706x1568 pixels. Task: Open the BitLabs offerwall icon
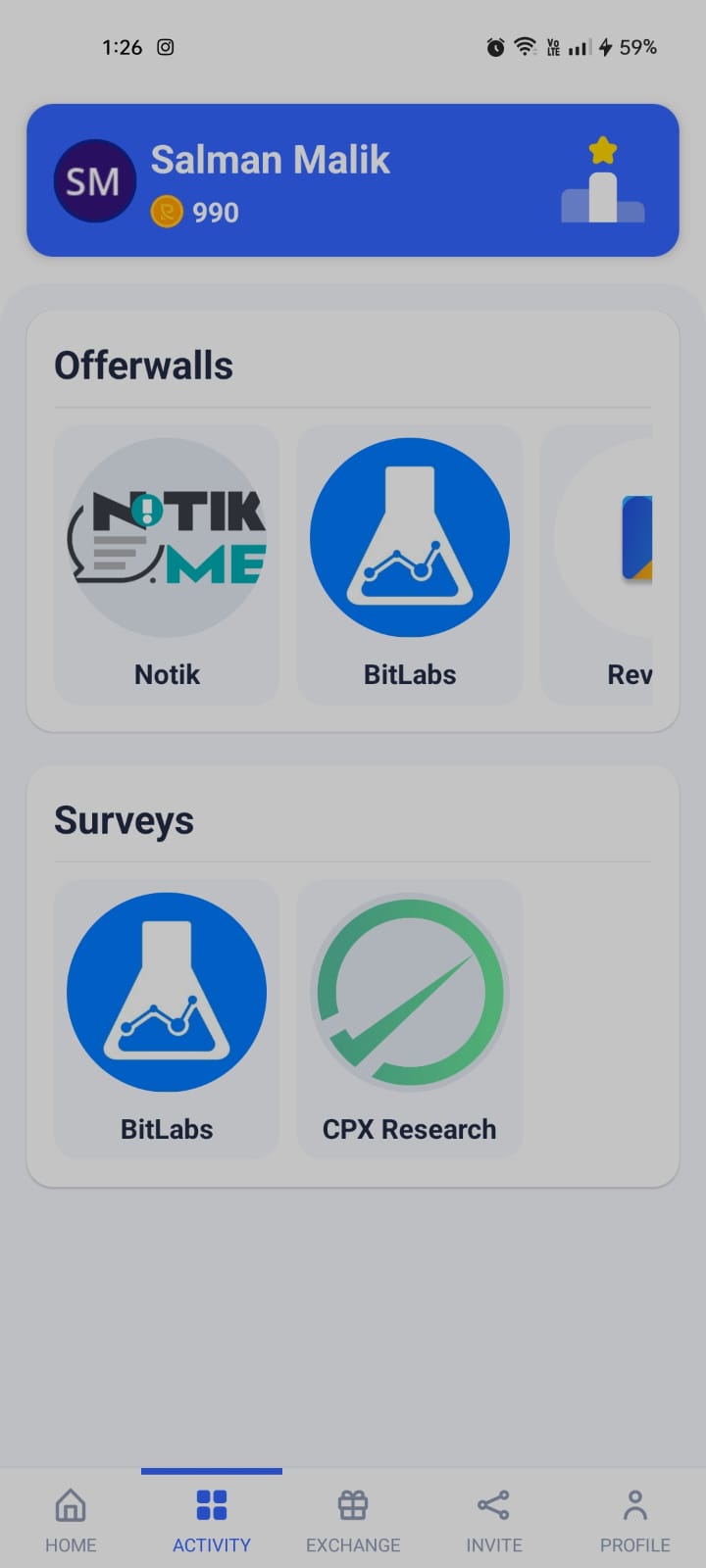pyautogui.click(x=409, y=535)
